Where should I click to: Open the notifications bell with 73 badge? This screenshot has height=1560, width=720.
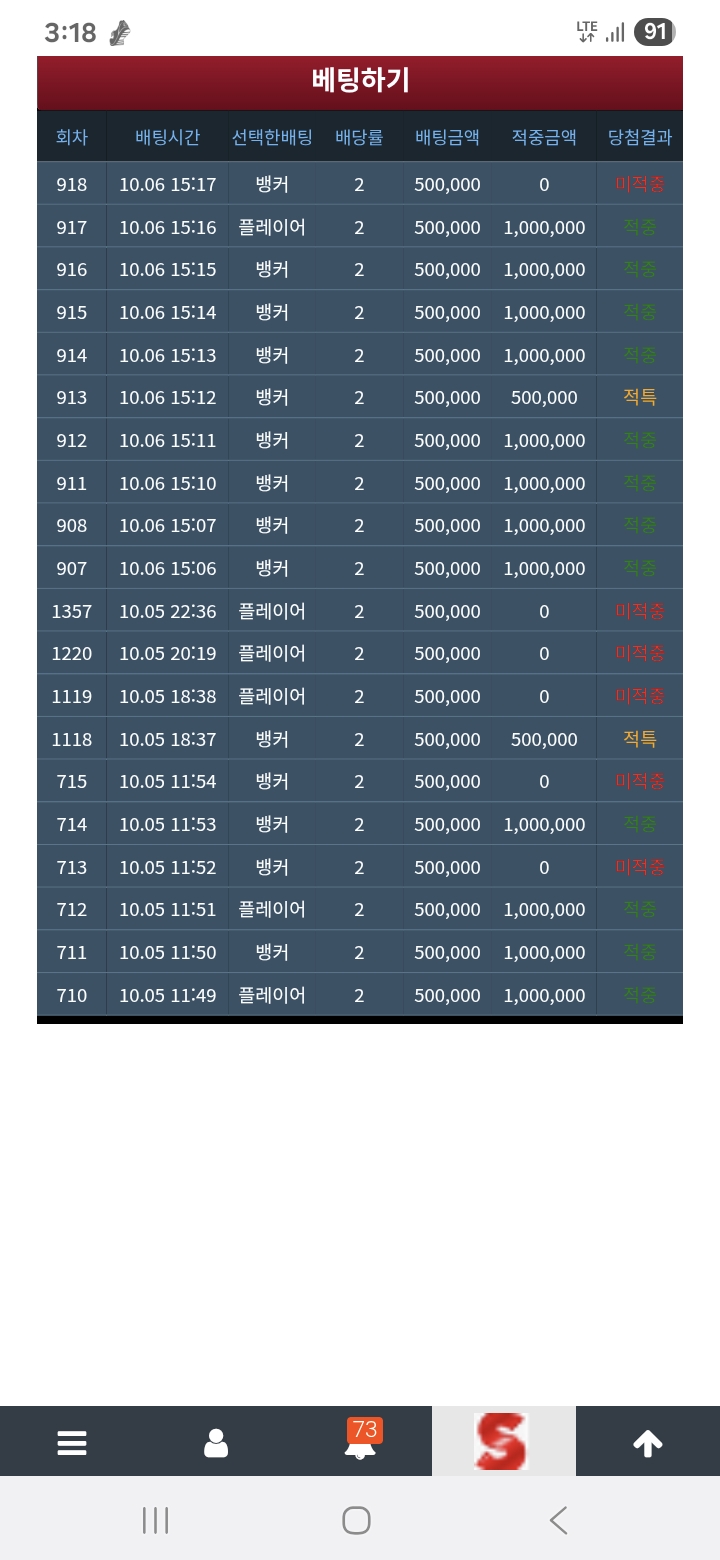361,1442
